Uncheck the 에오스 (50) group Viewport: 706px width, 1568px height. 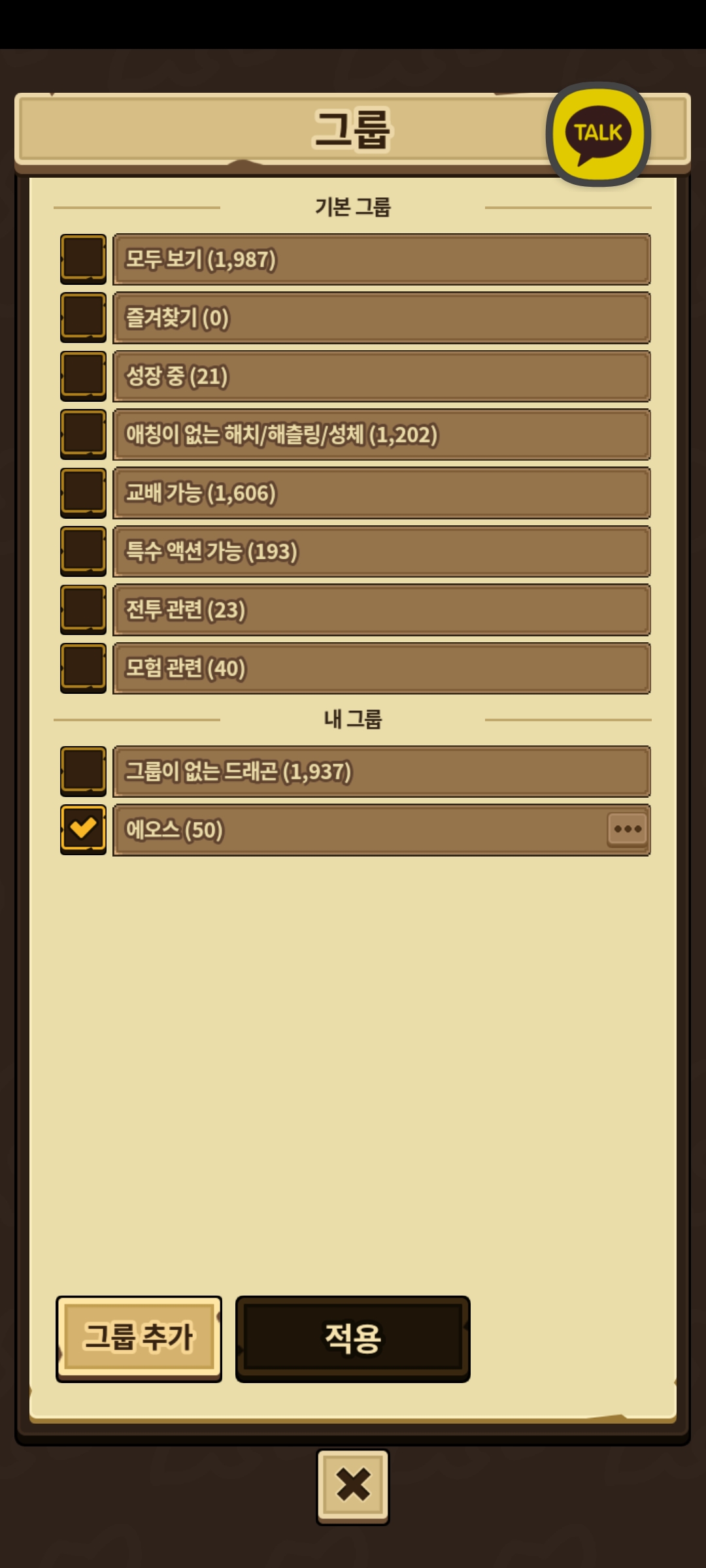point(83,829)
